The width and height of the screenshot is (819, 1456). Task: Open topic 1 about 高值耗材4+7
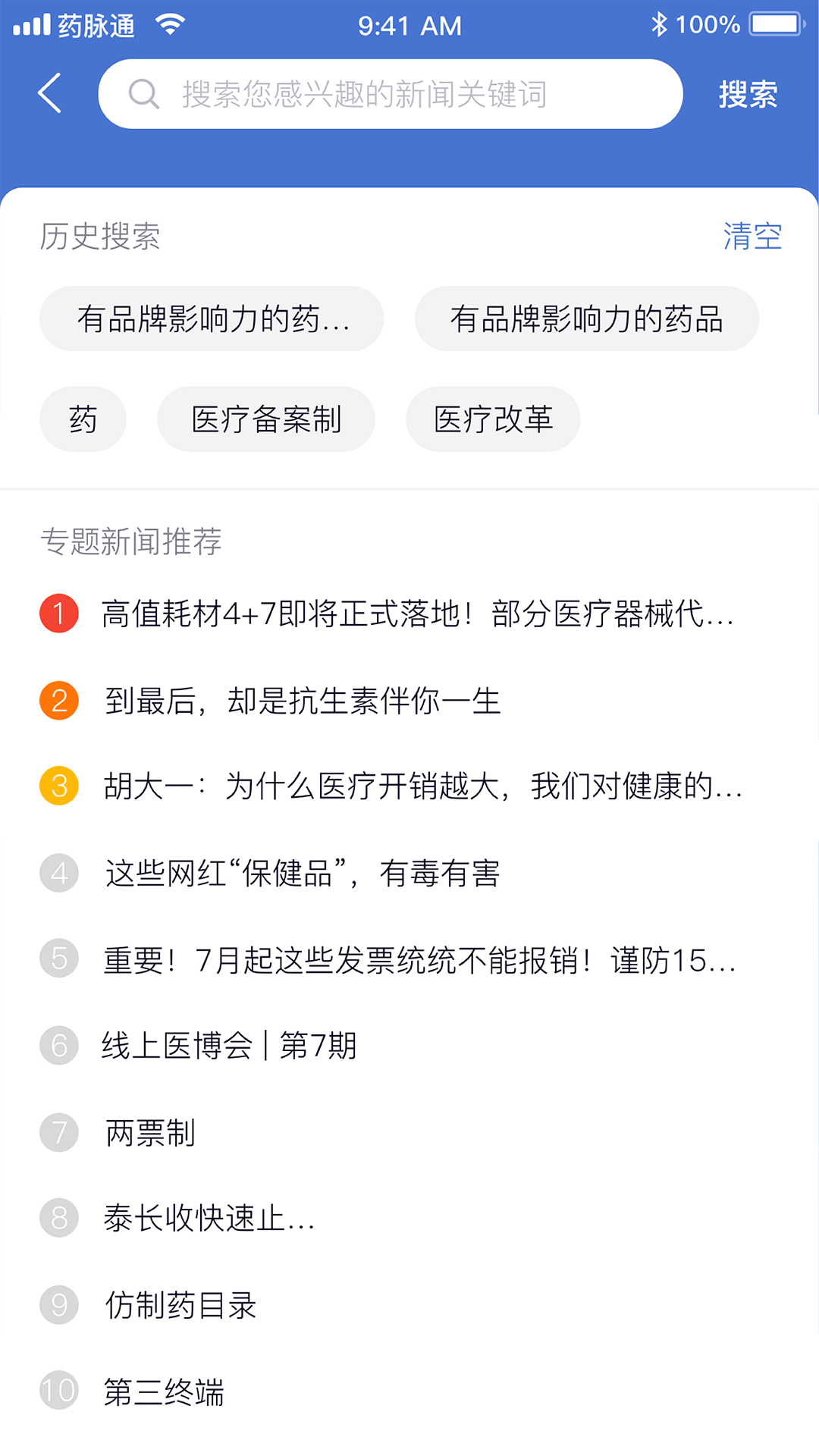pos(409,613)
